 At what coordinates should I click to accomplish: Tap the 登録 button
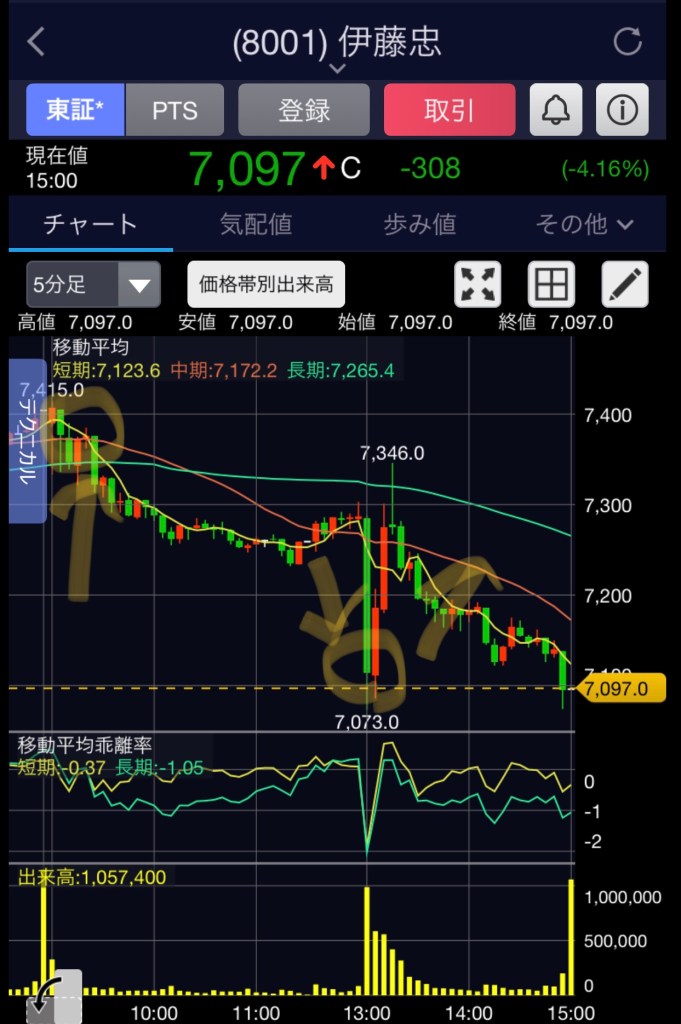point(304,110)
